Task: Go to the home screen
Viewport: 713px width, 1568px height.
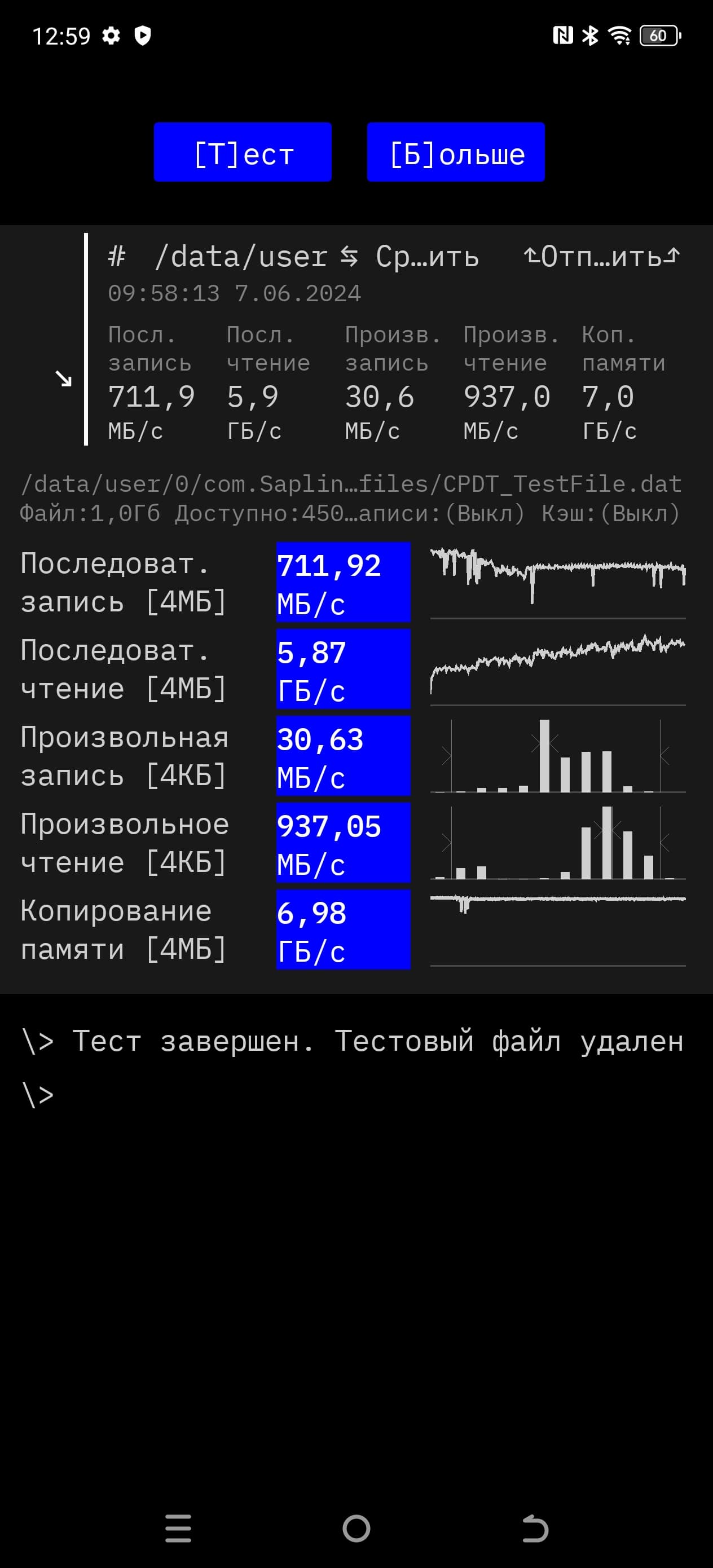Action: click(356, 1528)
